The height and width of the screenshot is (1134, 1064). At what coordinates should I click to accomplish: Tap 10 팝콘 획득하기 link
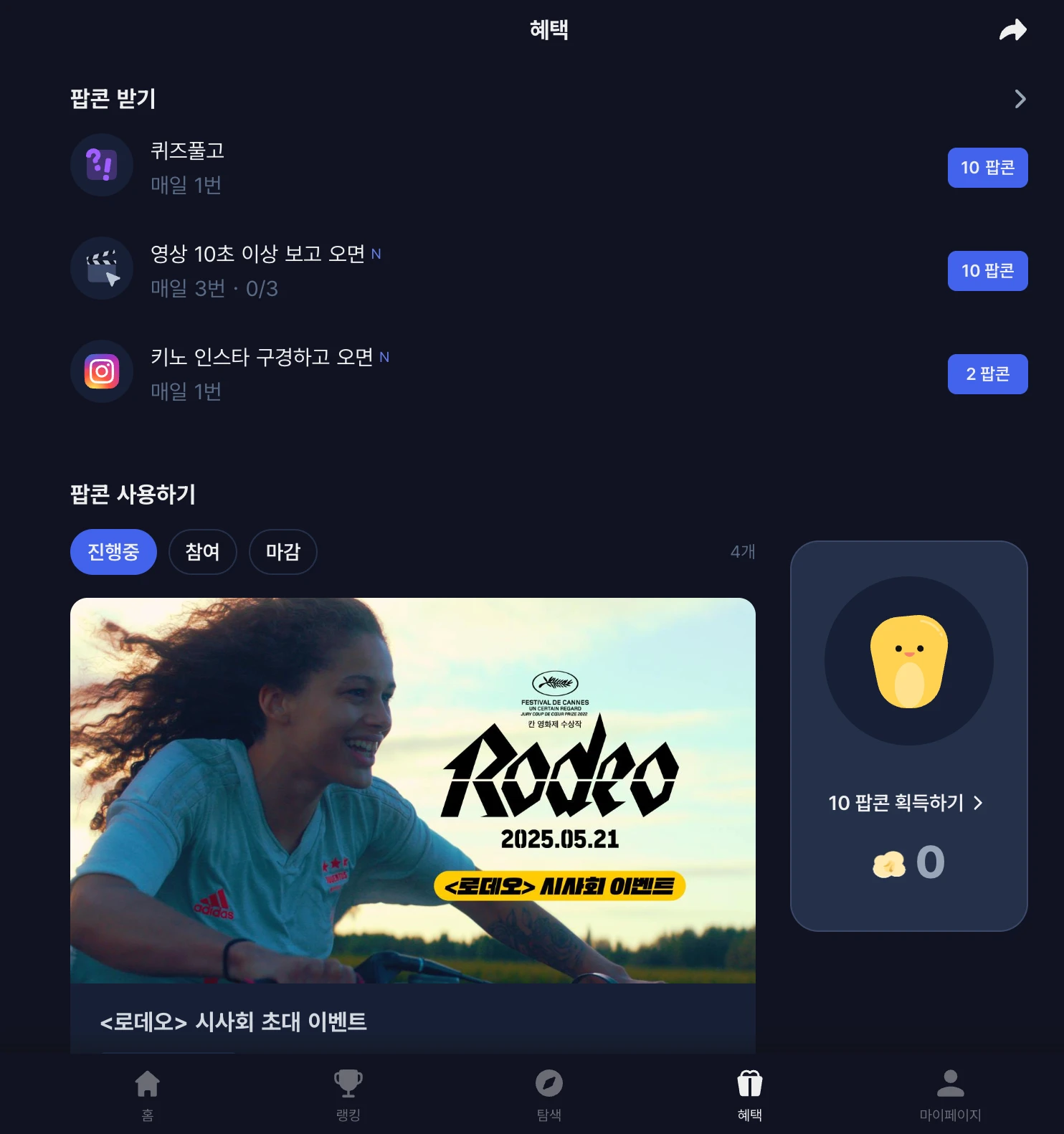pos(905,803)
